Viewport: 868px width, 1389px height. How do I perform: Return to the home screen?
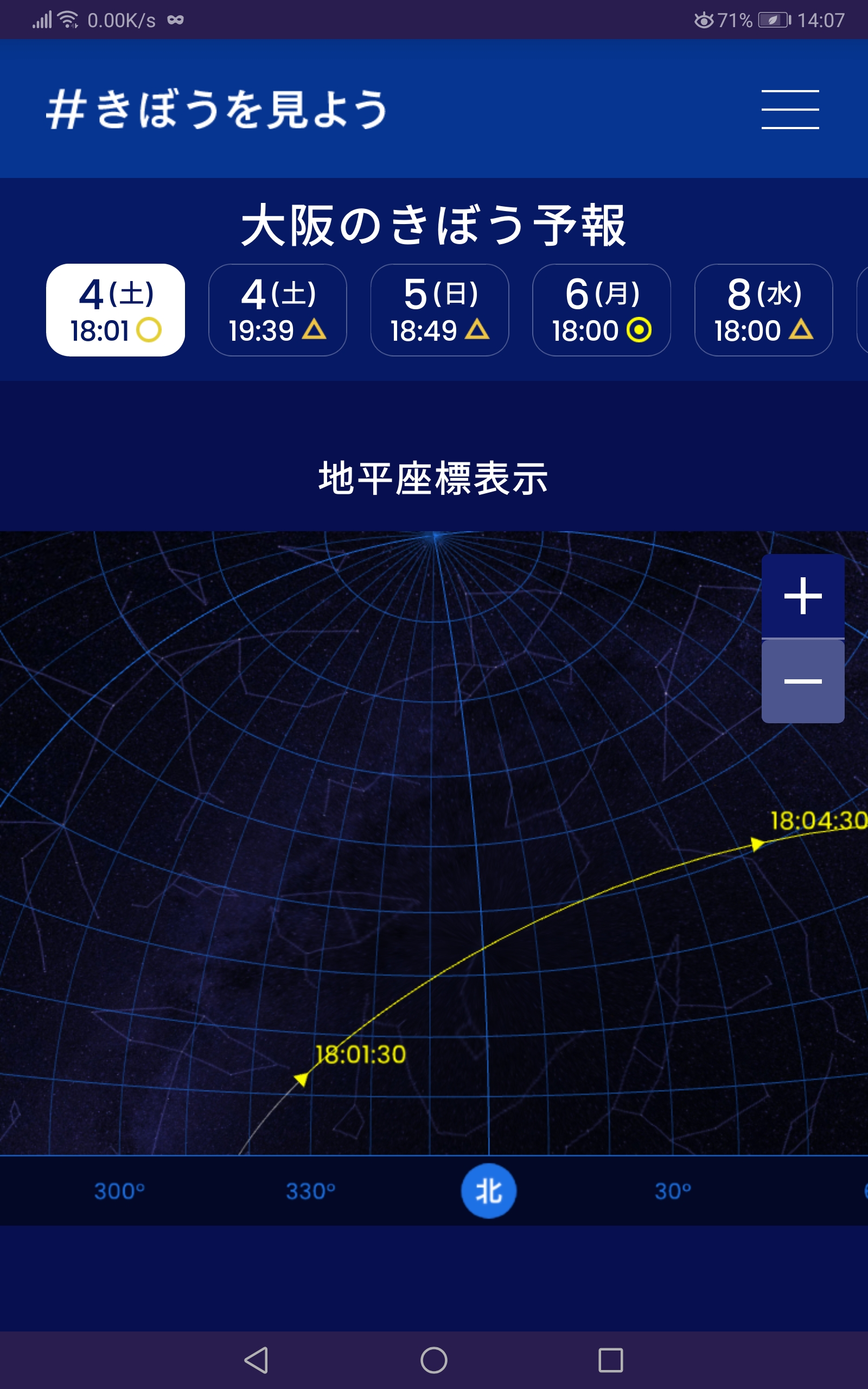(434, 1360)
